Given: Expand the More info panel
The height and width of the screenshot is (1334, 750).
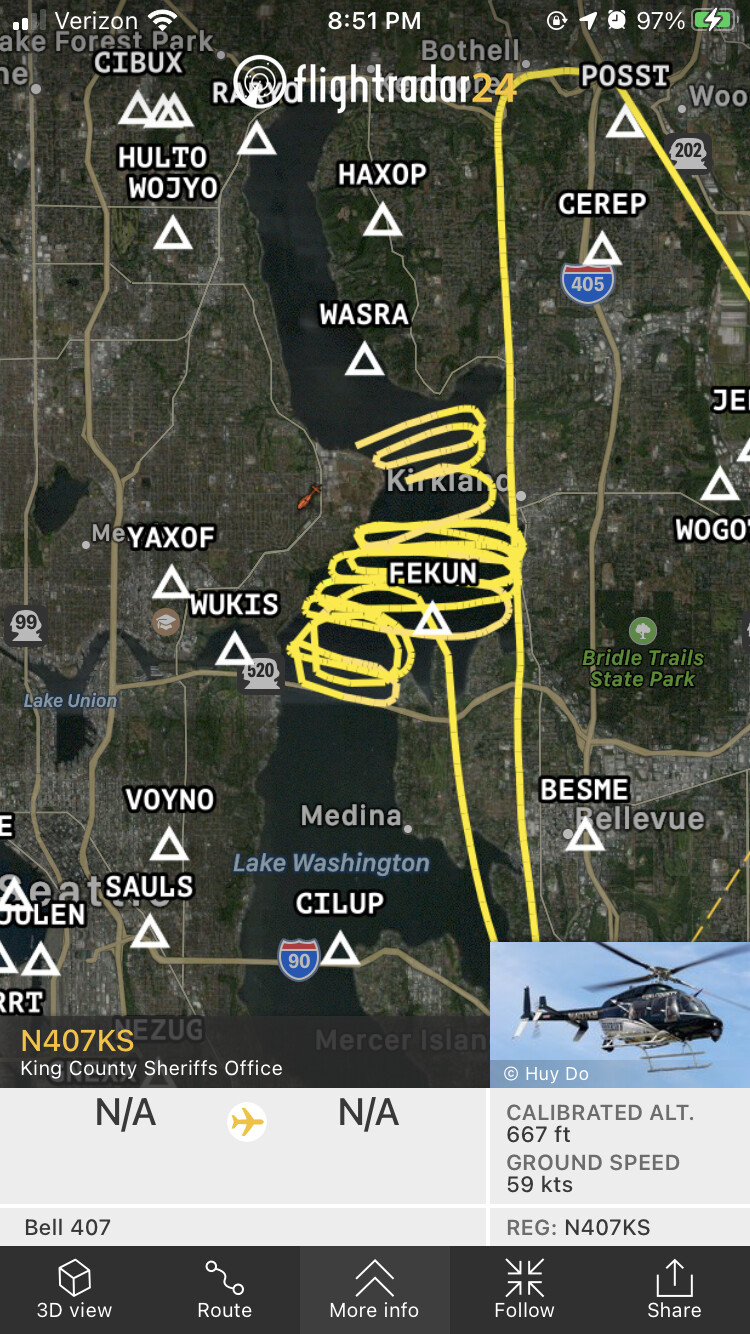Looking at the screenshot, I should click(x=374, y=1289).
